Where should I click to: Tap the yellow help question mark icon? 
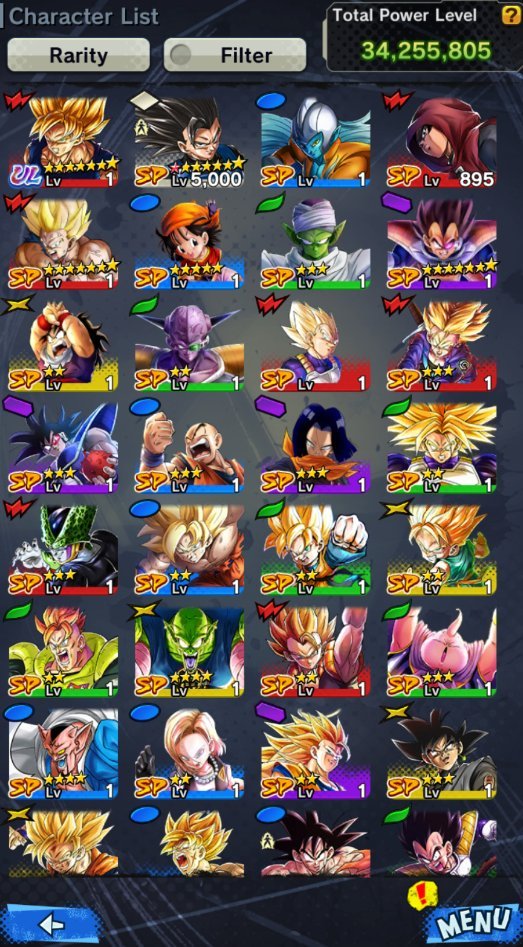(x=510, y=16)
